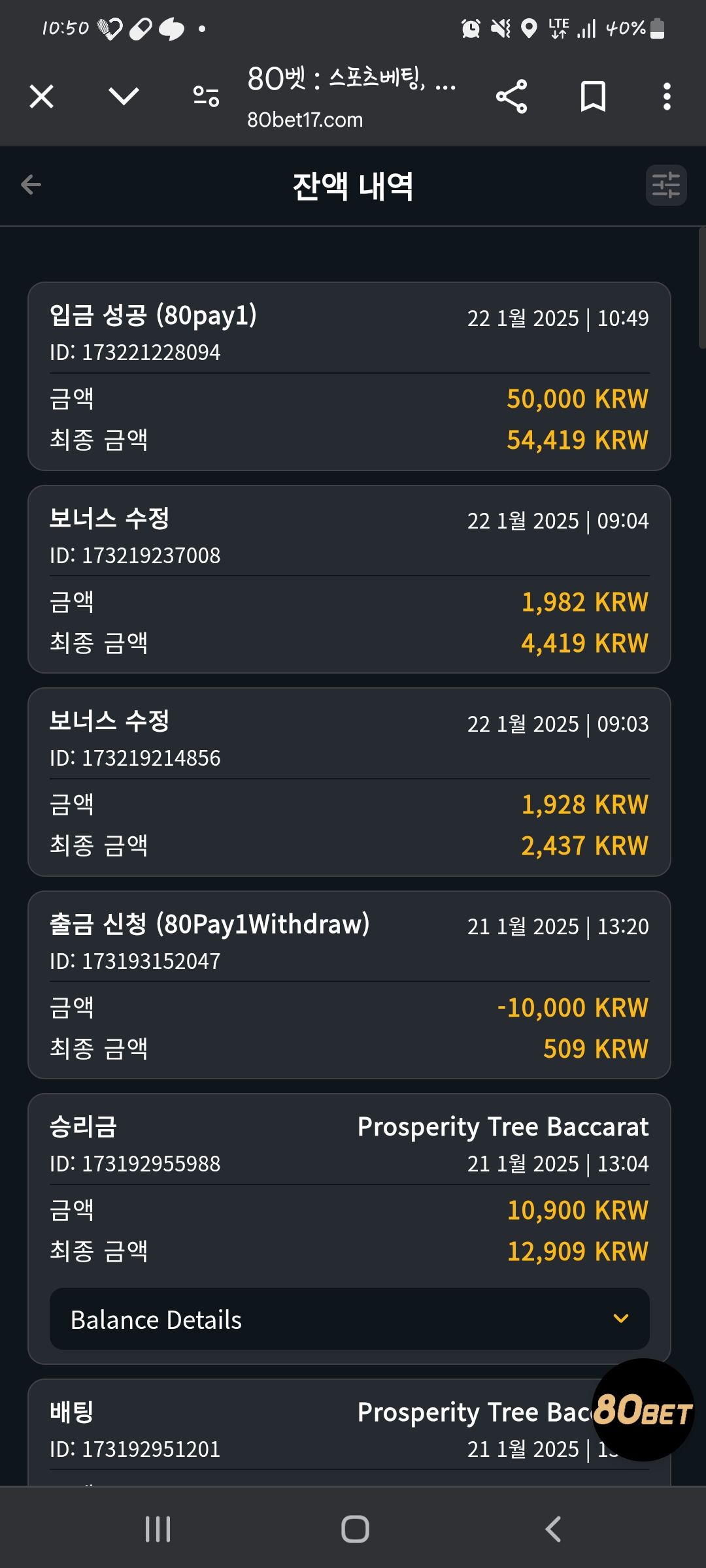Viewport: 706px width, 1568px height.
Task: Close the browser custom tab
Action: click(42, 97)
